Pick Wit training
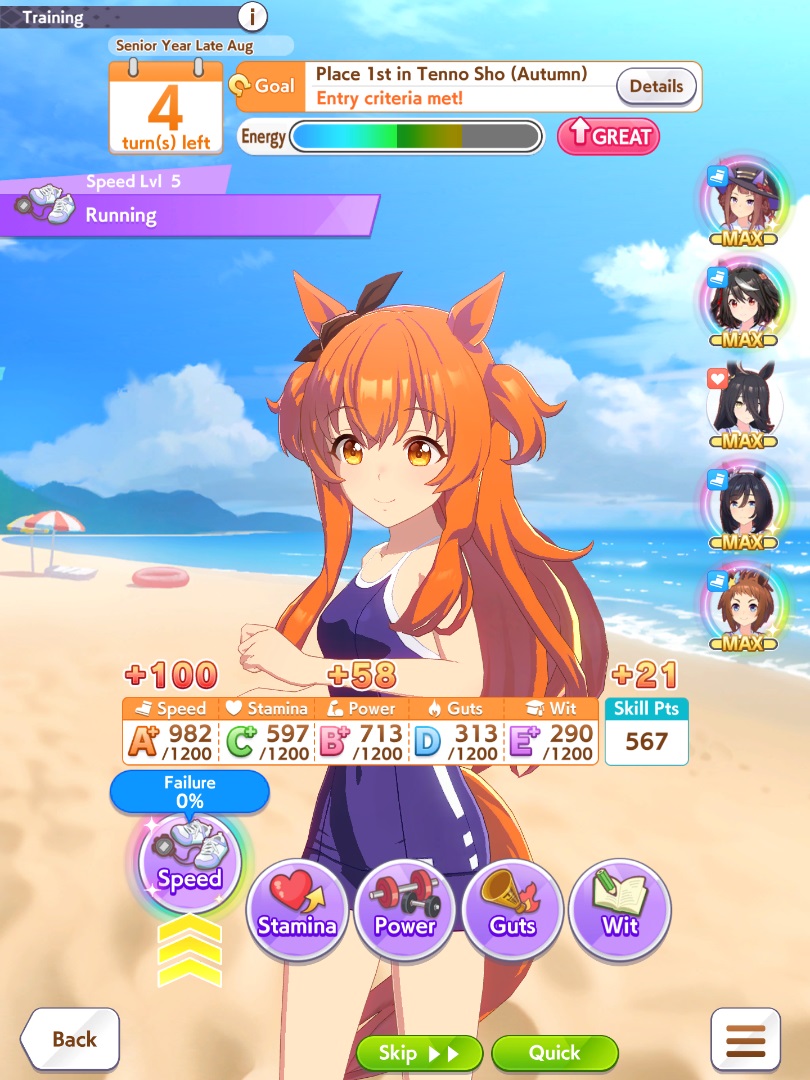 click(619, 908)
